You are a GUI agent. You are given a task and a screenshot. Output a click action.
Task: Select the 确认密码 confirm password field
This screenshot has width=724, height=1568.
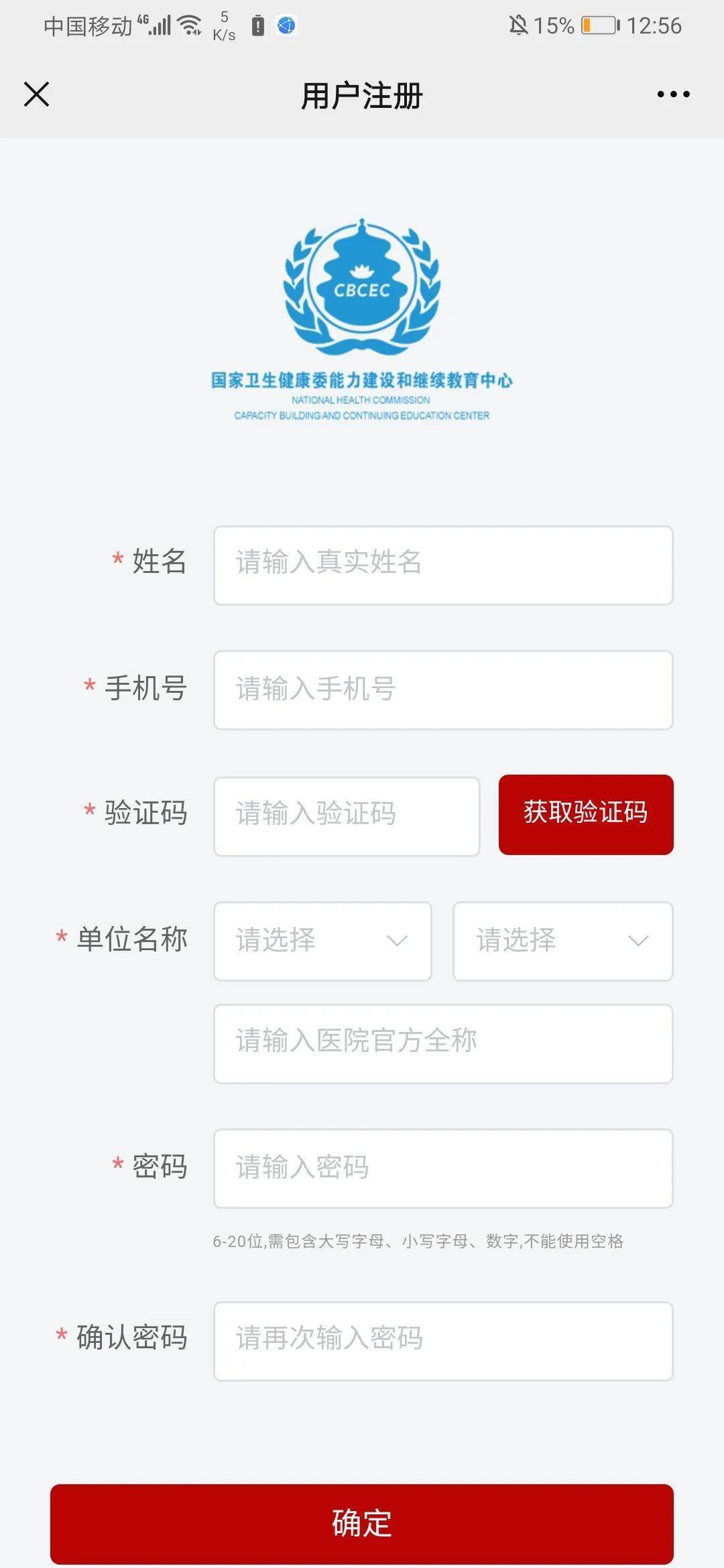pyautogui.click(x=442, y=1340)
